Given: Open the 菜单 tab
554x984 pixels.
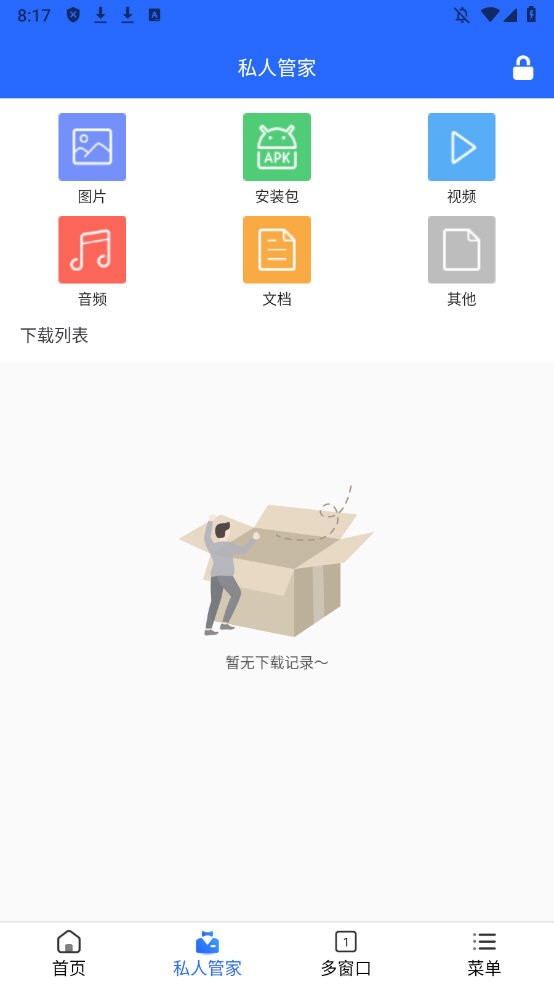Looking at the screenshot, I should tap(484, 953).
